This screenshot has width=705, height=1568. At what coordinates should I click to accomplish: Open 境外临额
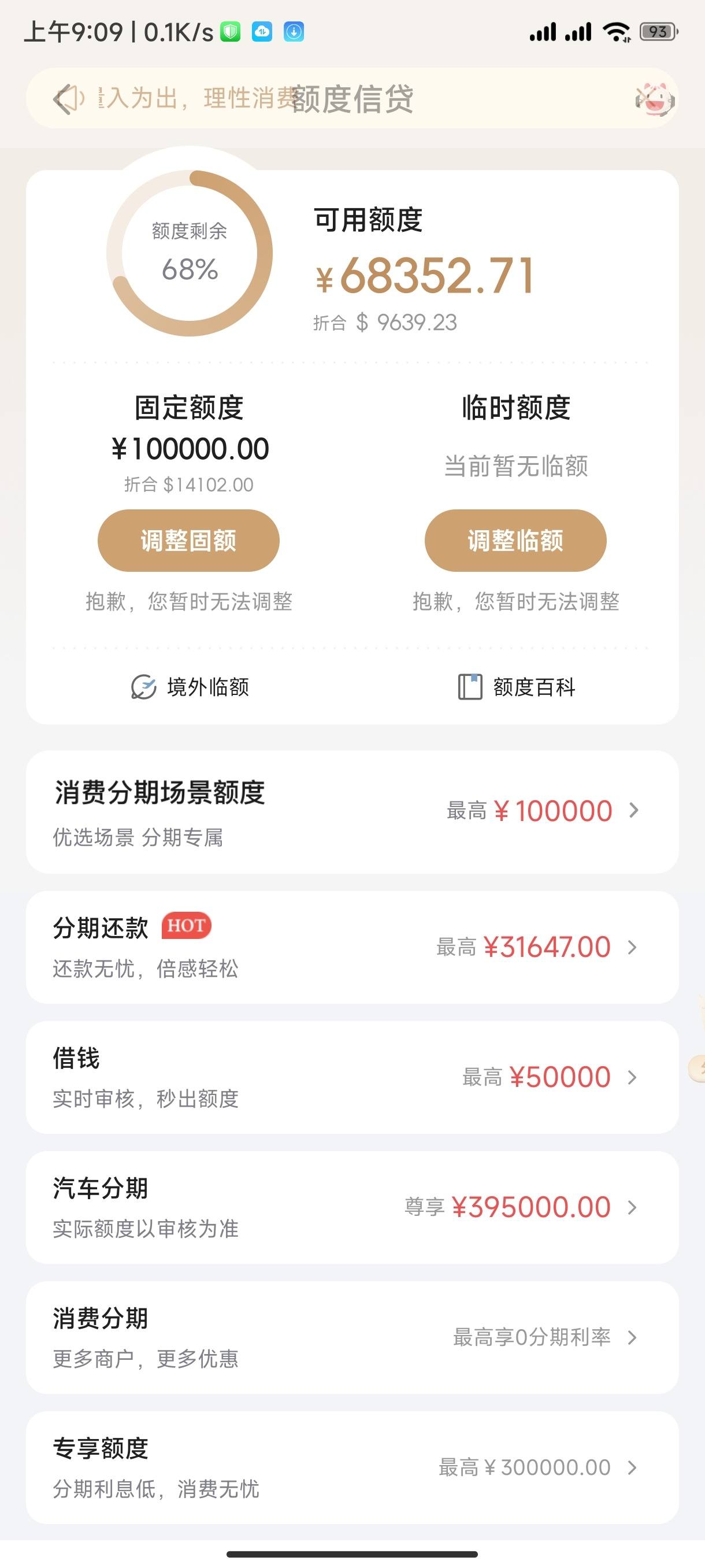[x=190, y=687]
